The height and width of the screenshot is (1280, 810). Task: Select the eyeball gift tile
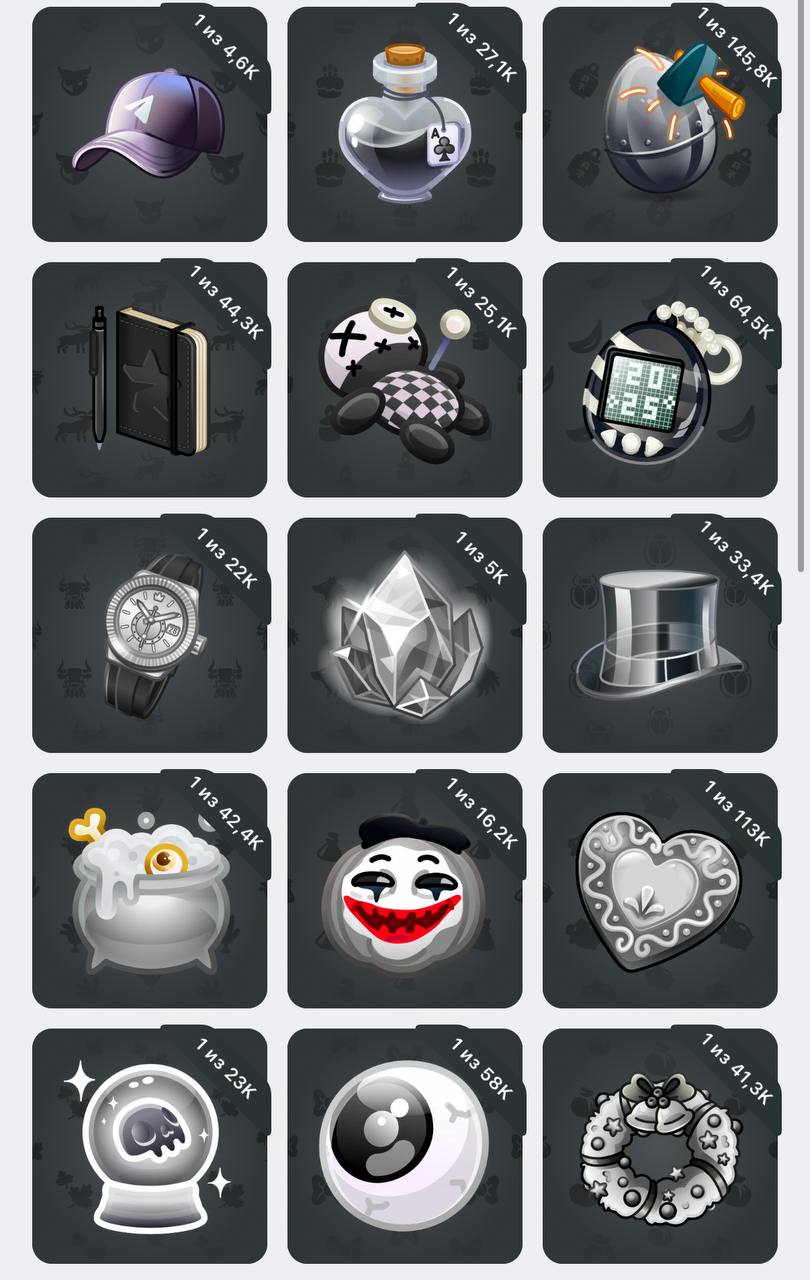click(404, 1146)
